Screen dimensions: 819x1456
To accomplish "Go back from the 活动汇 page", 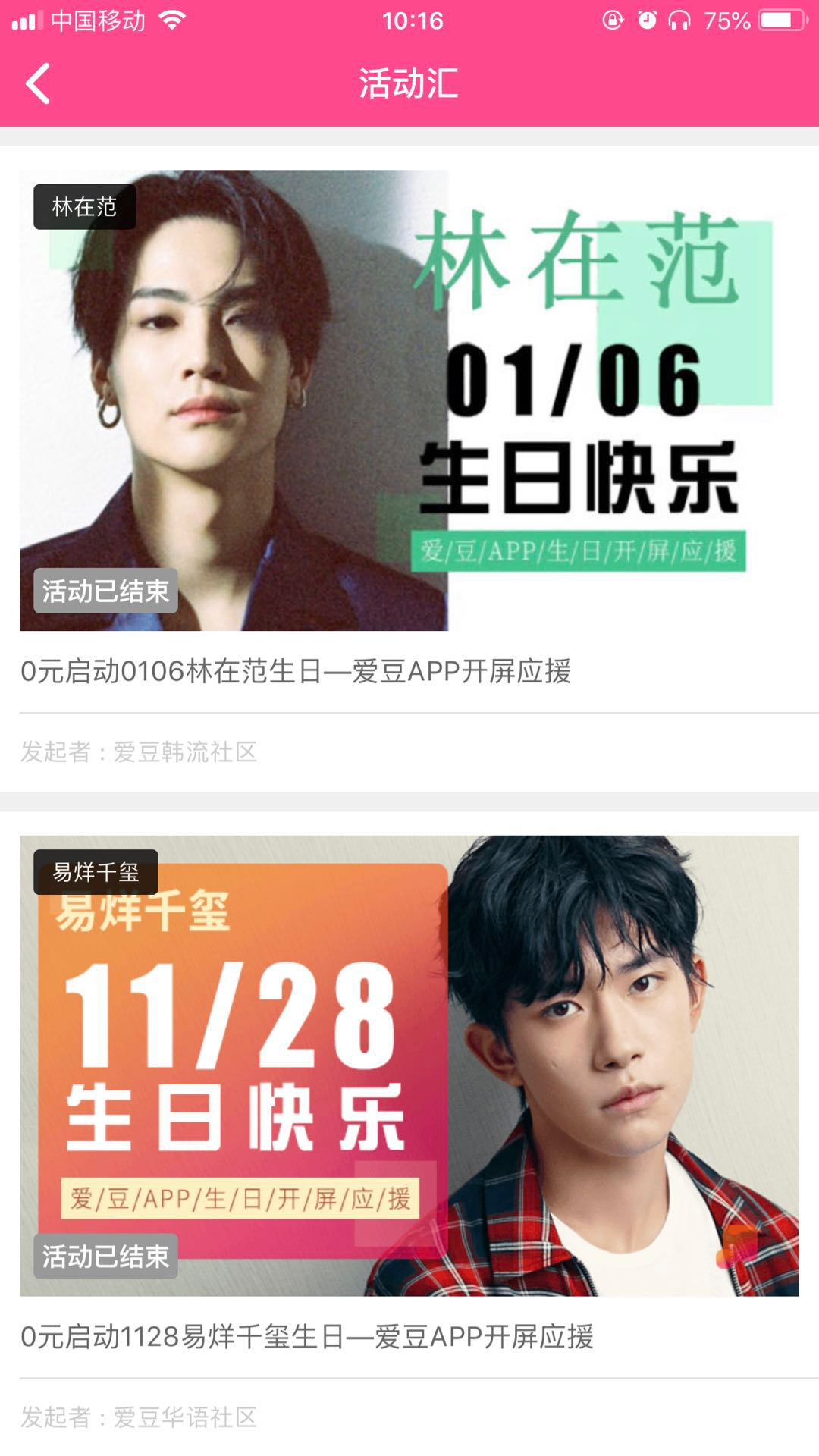I will 38,83.
